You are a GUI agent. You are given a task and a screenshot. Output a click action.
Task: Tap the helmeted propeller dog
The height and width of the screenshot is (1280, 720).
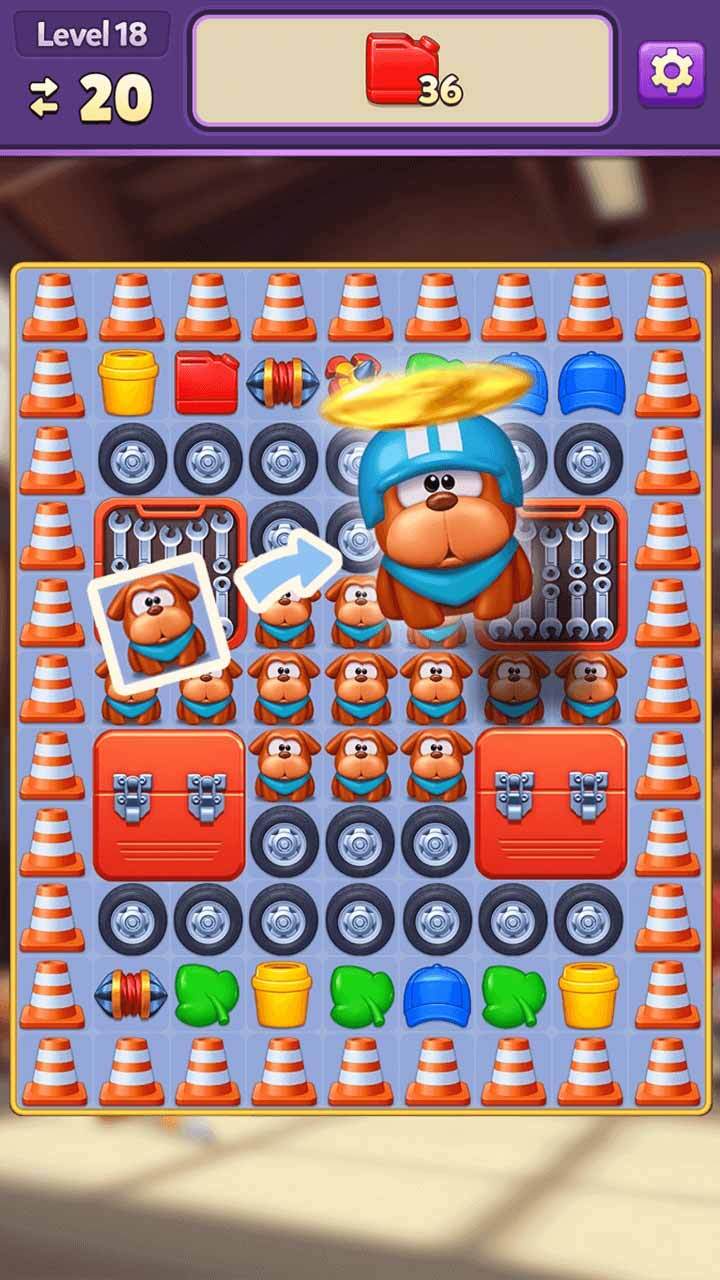[x=440, y=510]
